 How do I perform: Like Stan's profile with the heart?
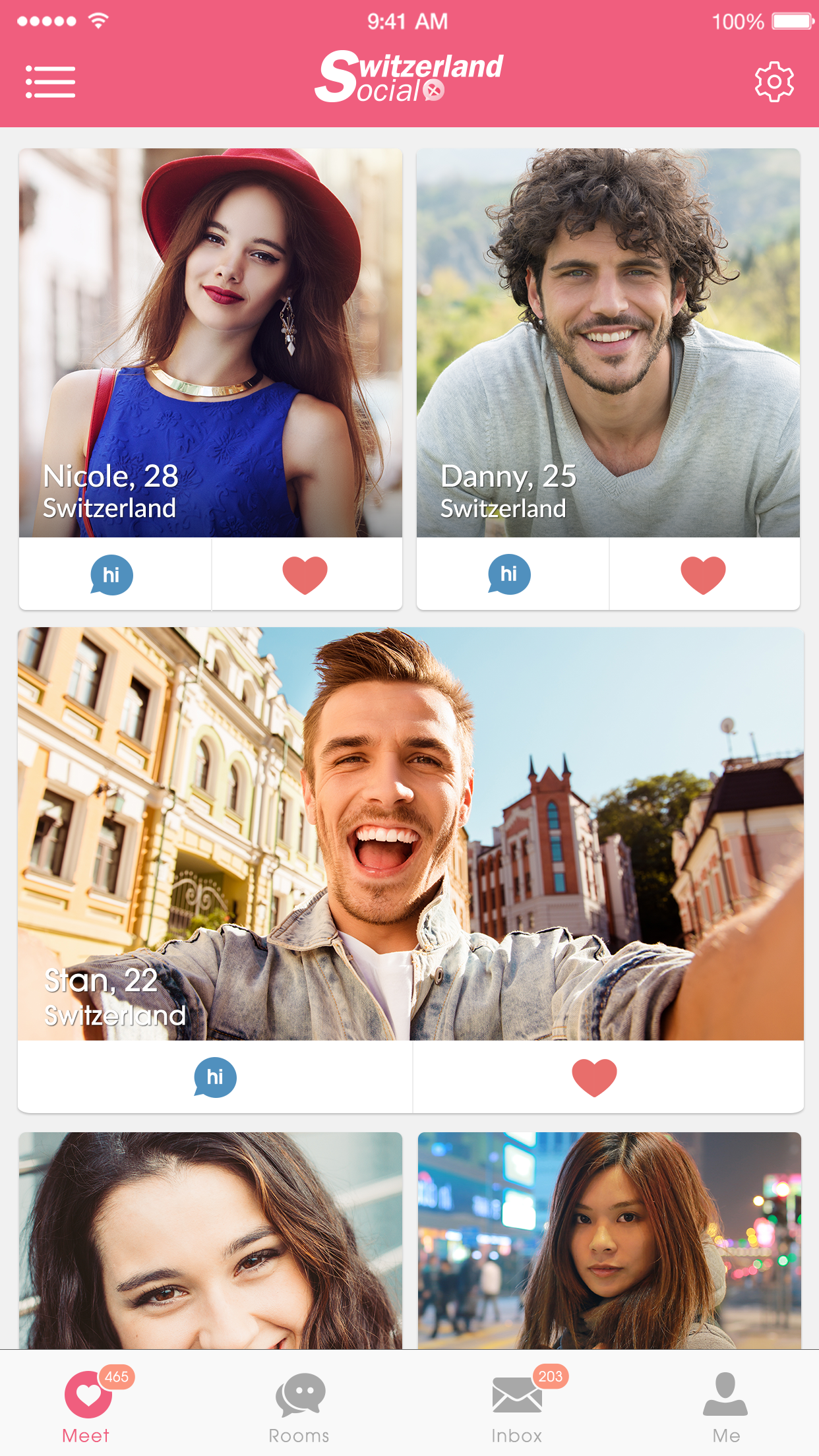pos(595,1077)
